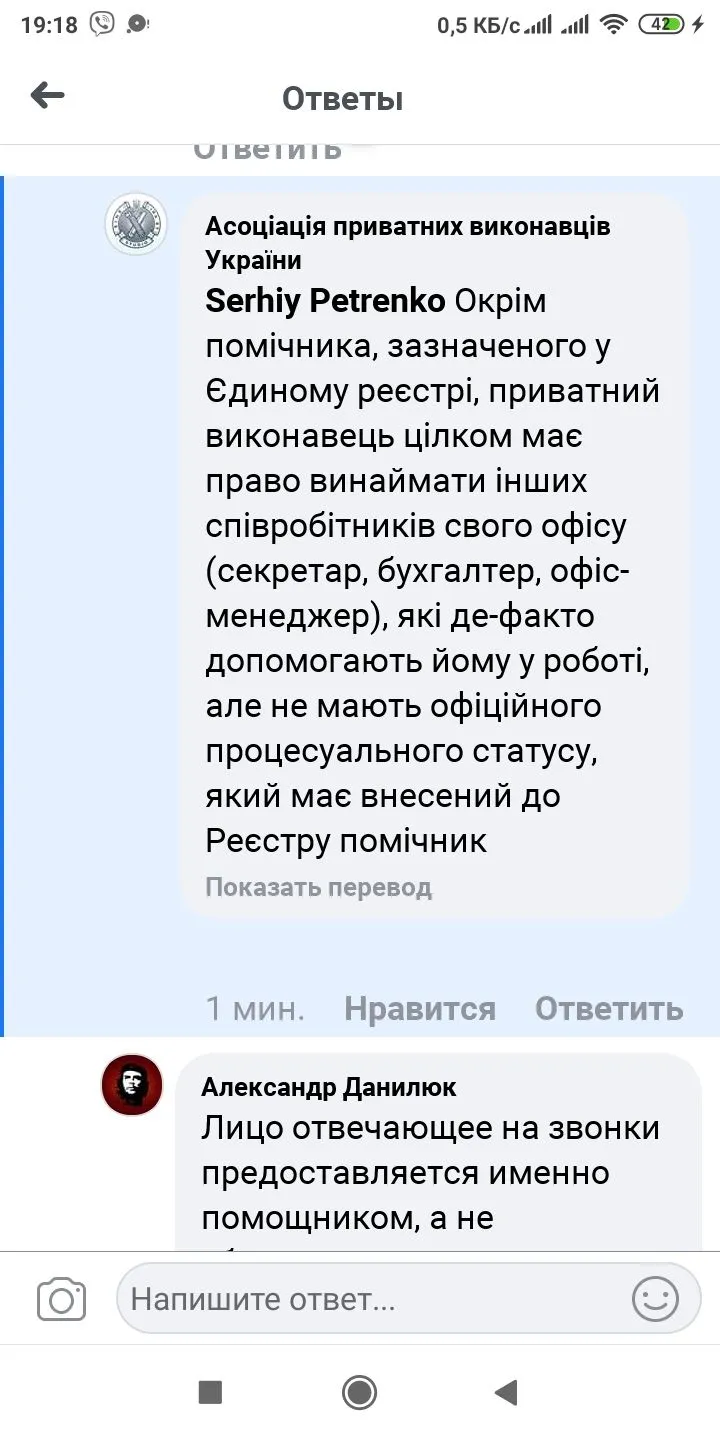Open Александр Данилюк's avatar

click(x=132, y=1085)
